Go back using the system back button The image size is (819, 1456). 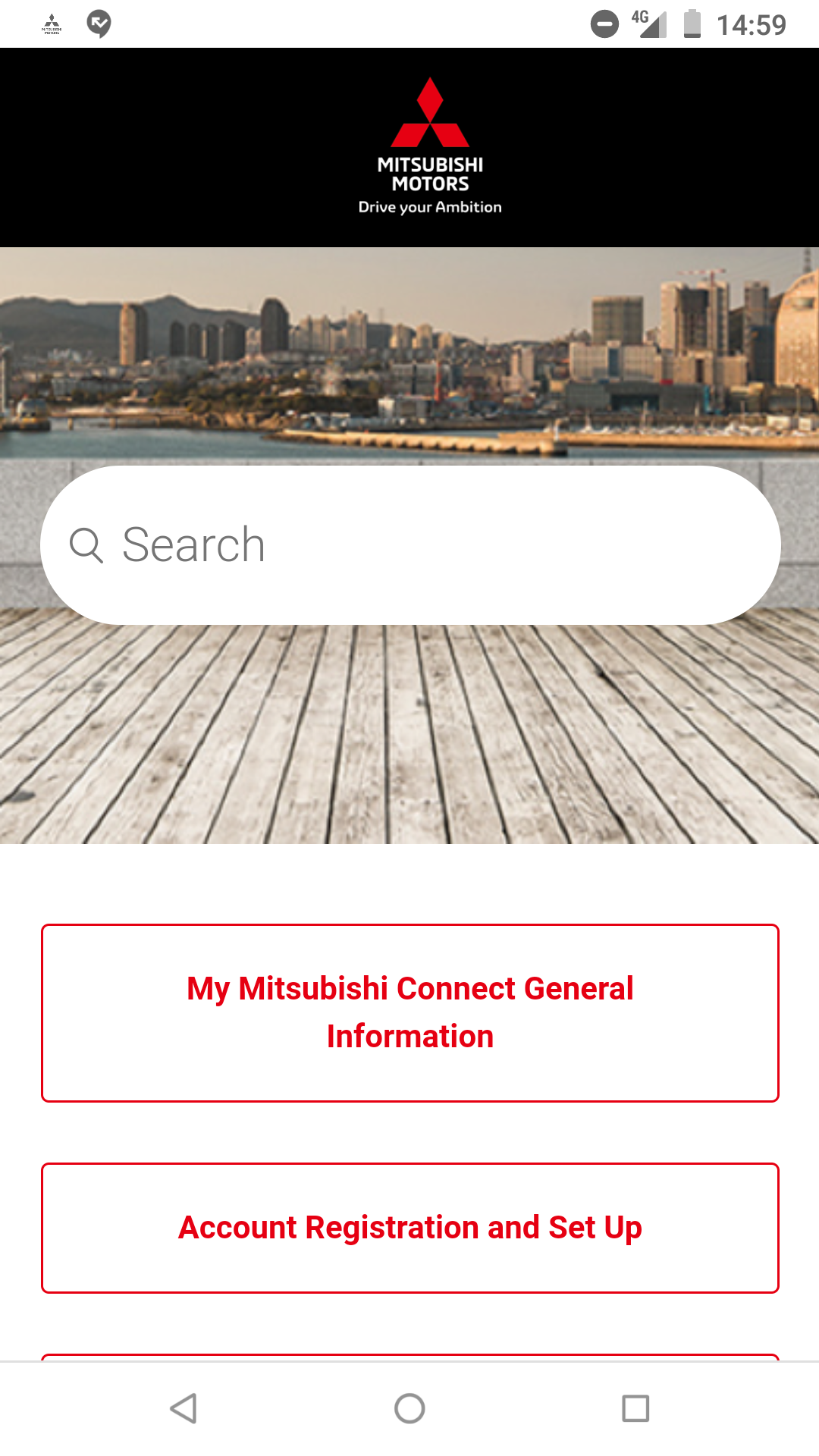pos(184,1408)
